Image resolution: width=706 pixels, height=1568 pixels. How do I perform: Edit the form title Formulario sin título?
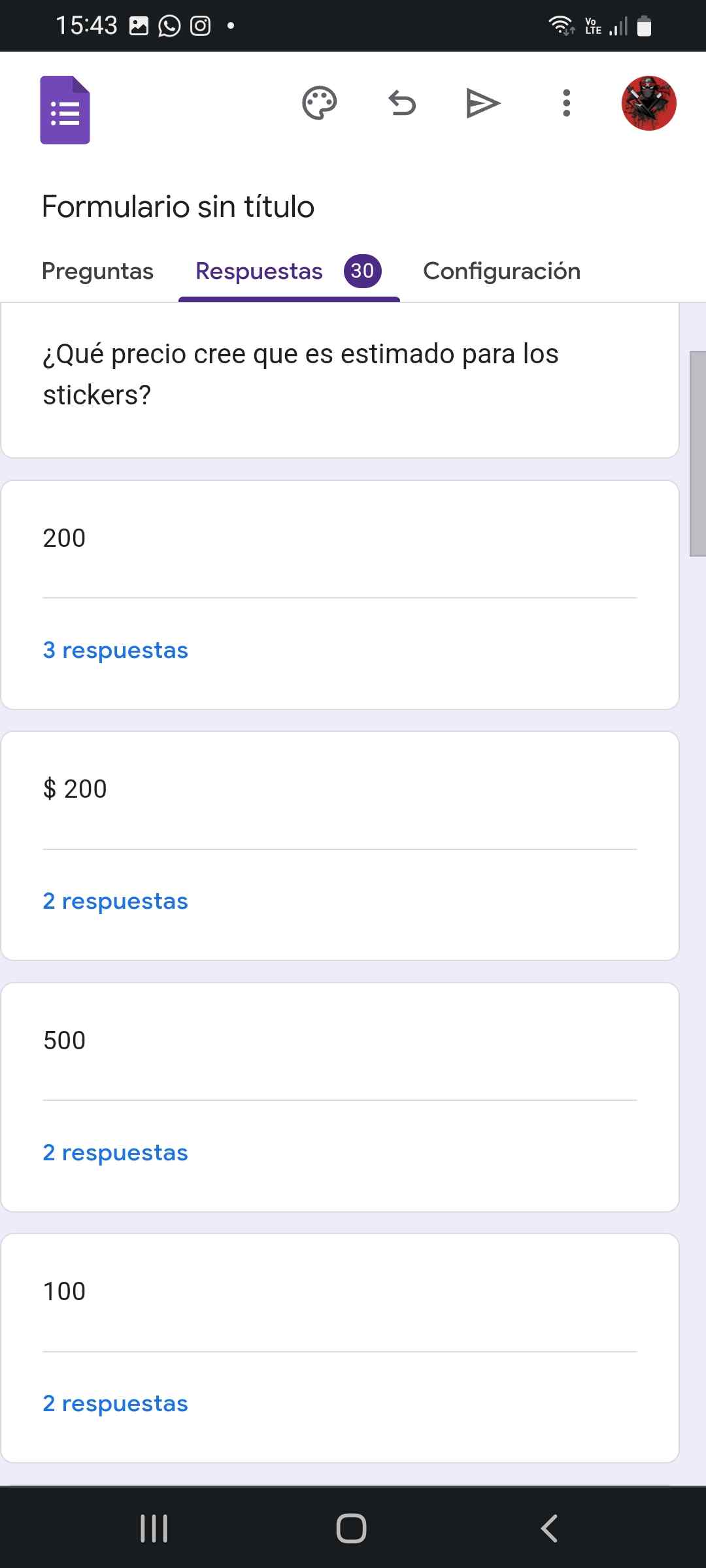tap(178, 207)
